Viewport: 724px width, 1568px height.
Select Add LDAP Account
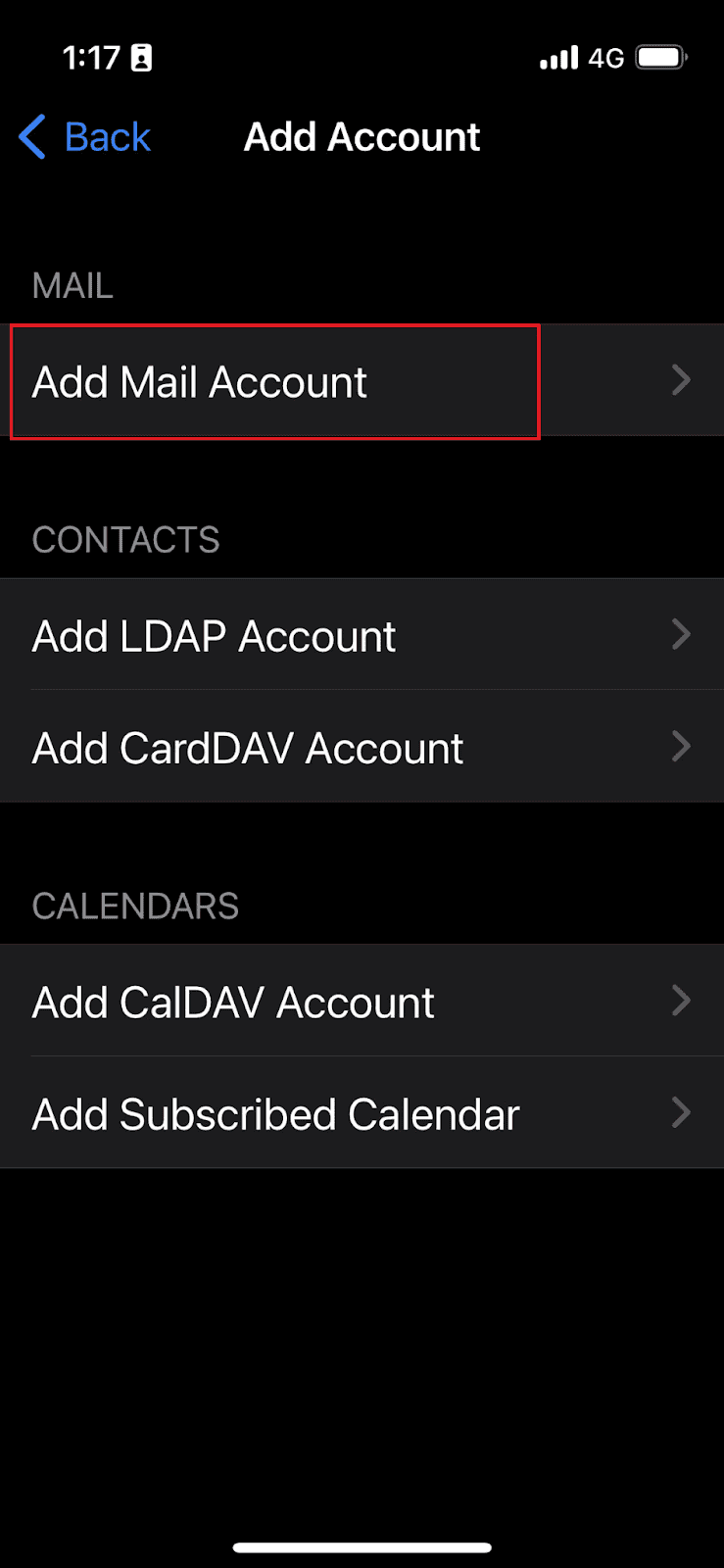[362, 634]
